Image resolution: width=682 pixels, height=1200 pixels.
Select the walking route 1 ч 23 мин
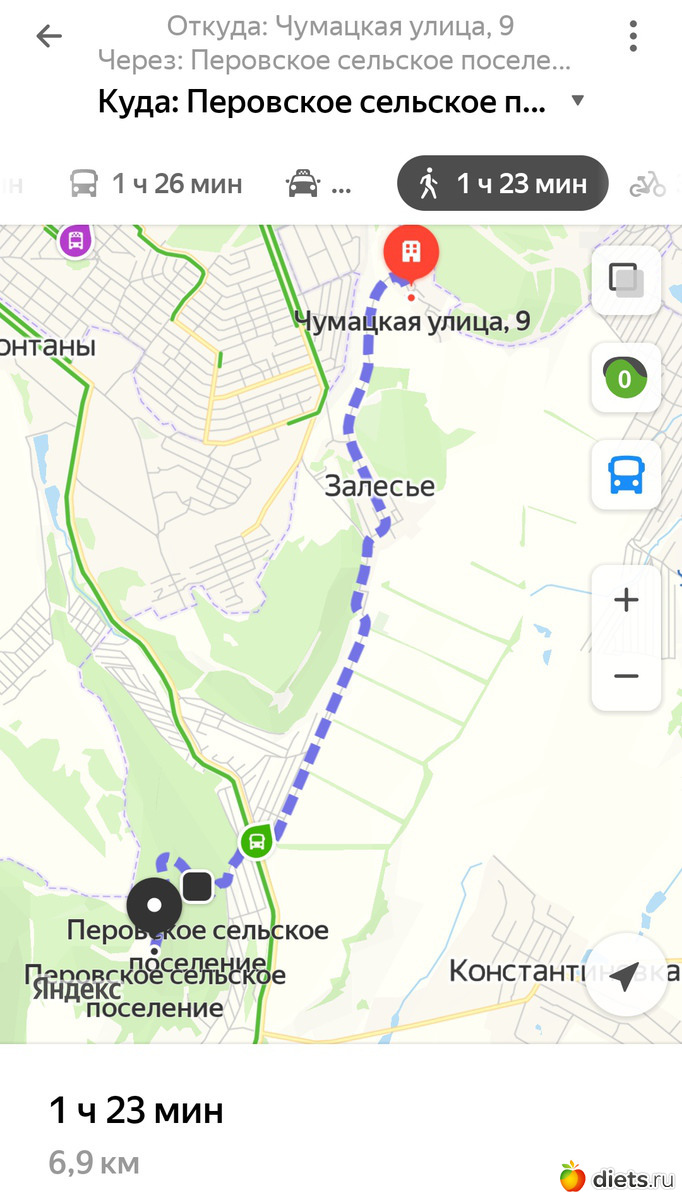point(502,183)
